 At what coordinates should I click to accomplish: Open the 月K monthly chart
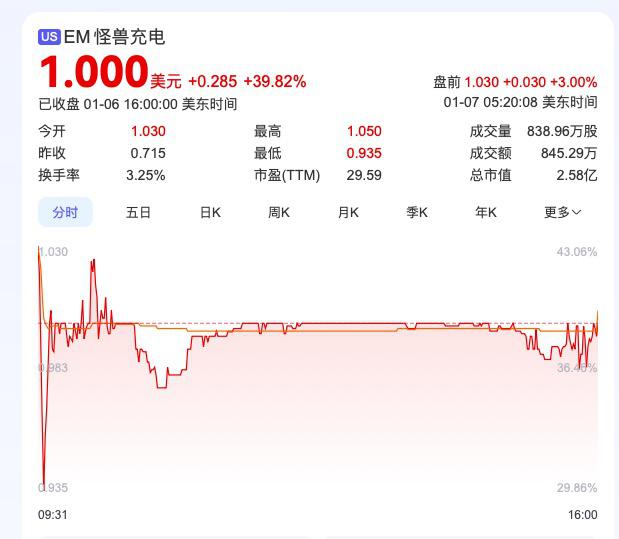[348, 212]
